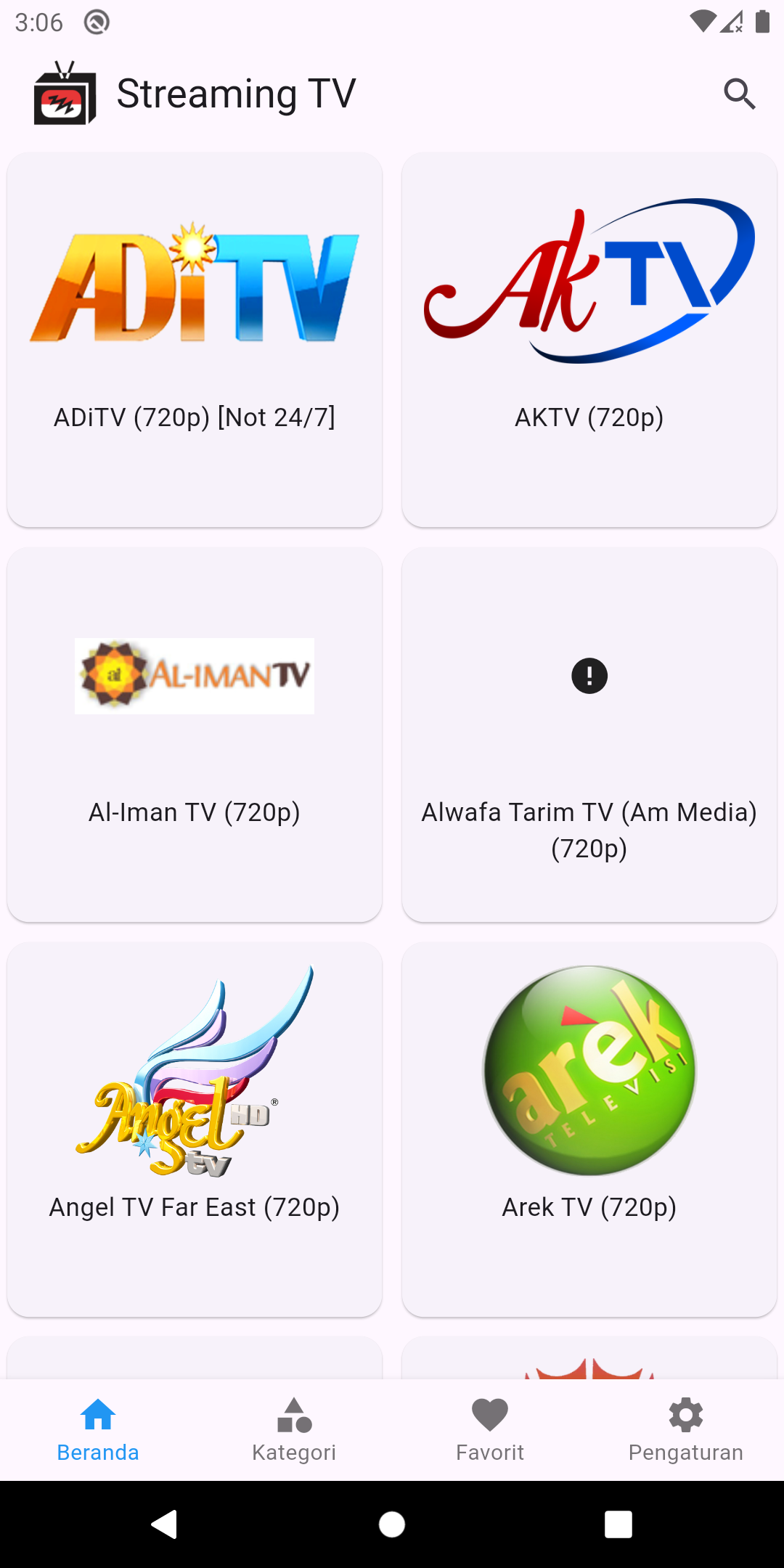Go to the system home screen
Viewport: 784px width, 1568px height.
pyautogui.click(x=392, y=1524)
